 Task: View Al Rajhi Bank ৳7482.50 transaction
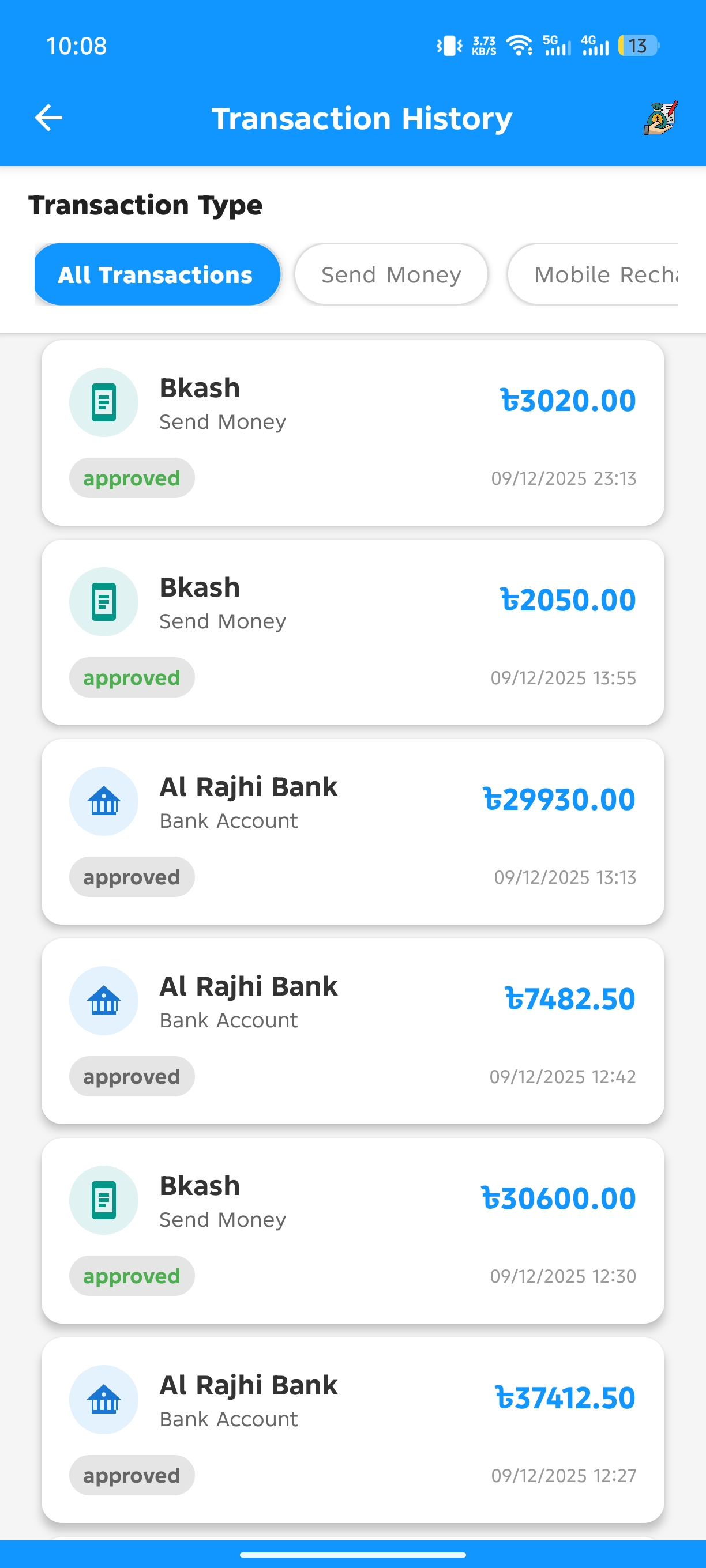coord(352,1031)
